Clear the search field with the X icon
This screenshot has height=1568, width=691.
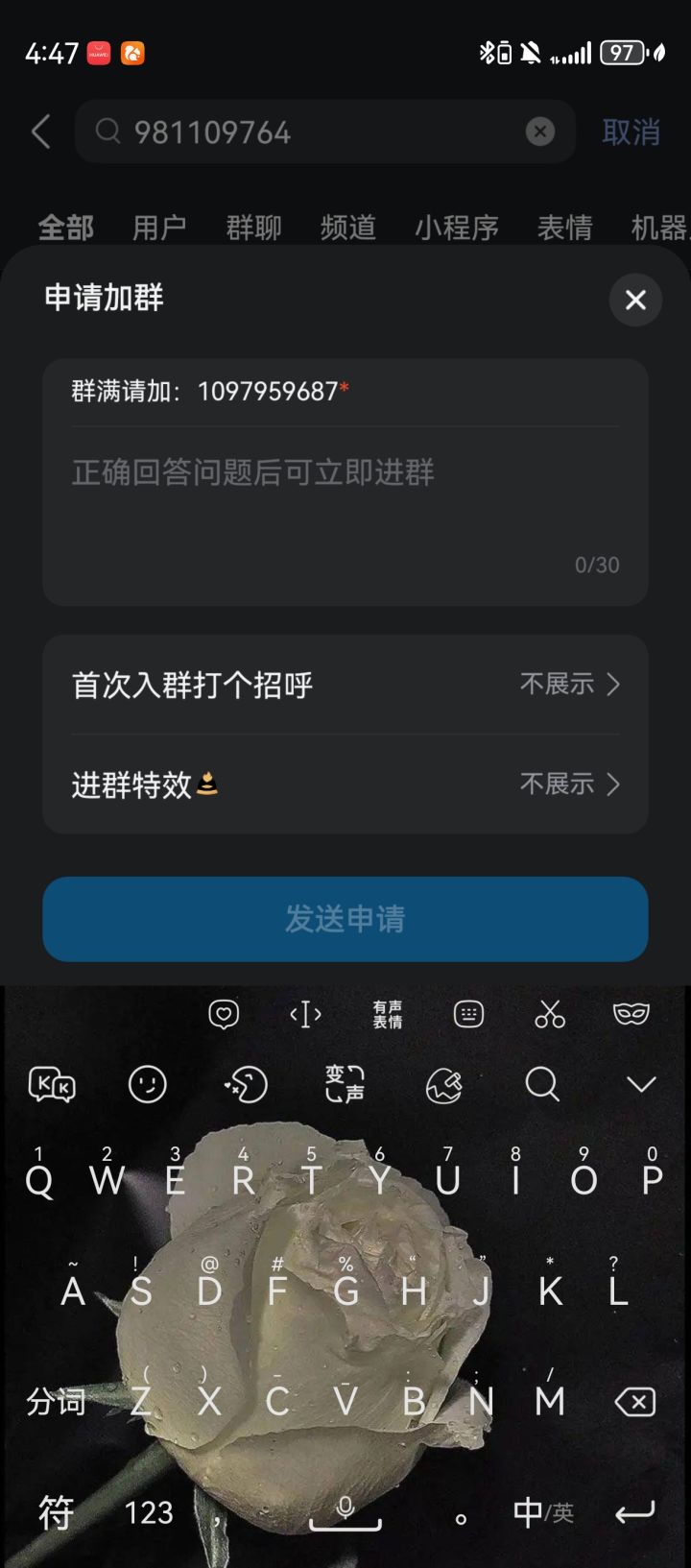point(539,132)
